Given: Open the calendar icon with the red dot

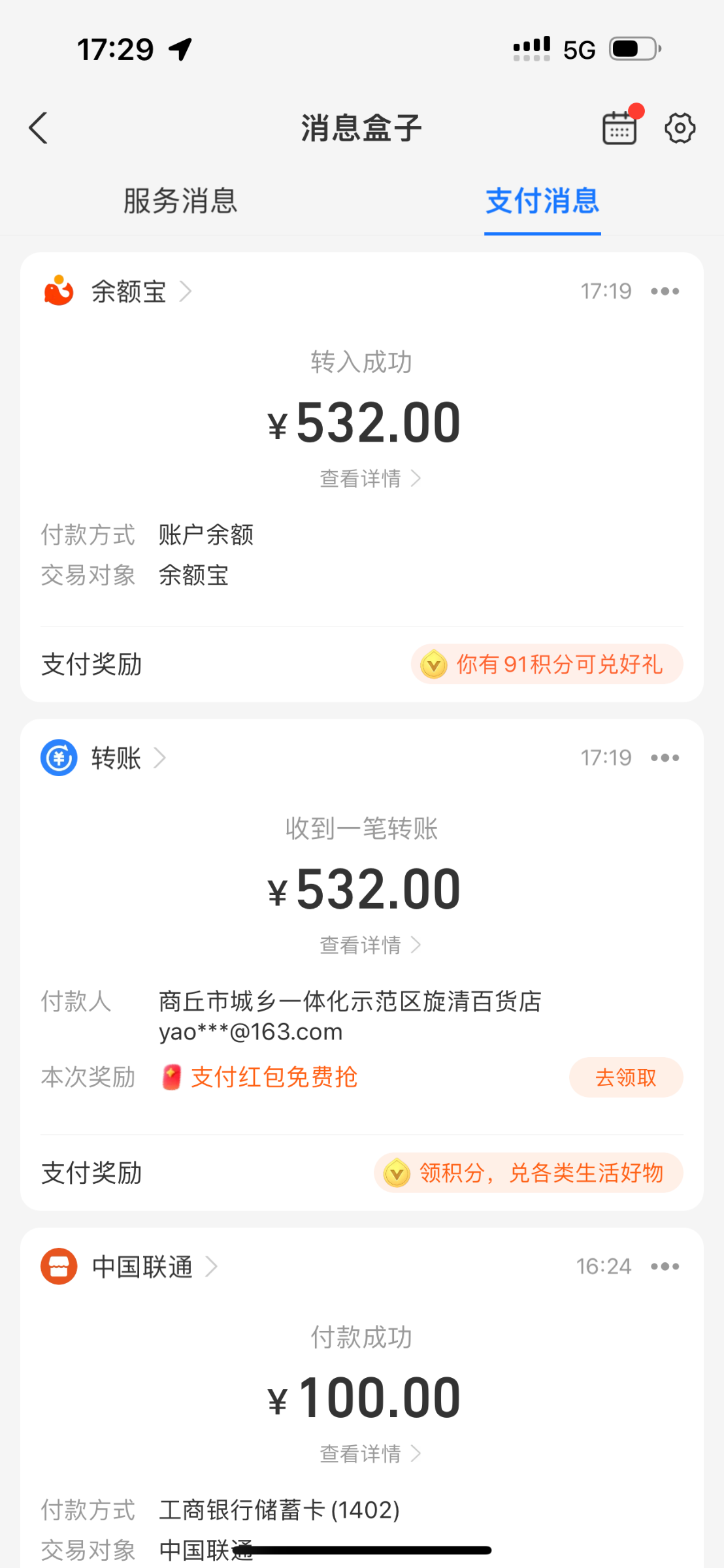Looking at the screenshot, I should coord(619,128).
